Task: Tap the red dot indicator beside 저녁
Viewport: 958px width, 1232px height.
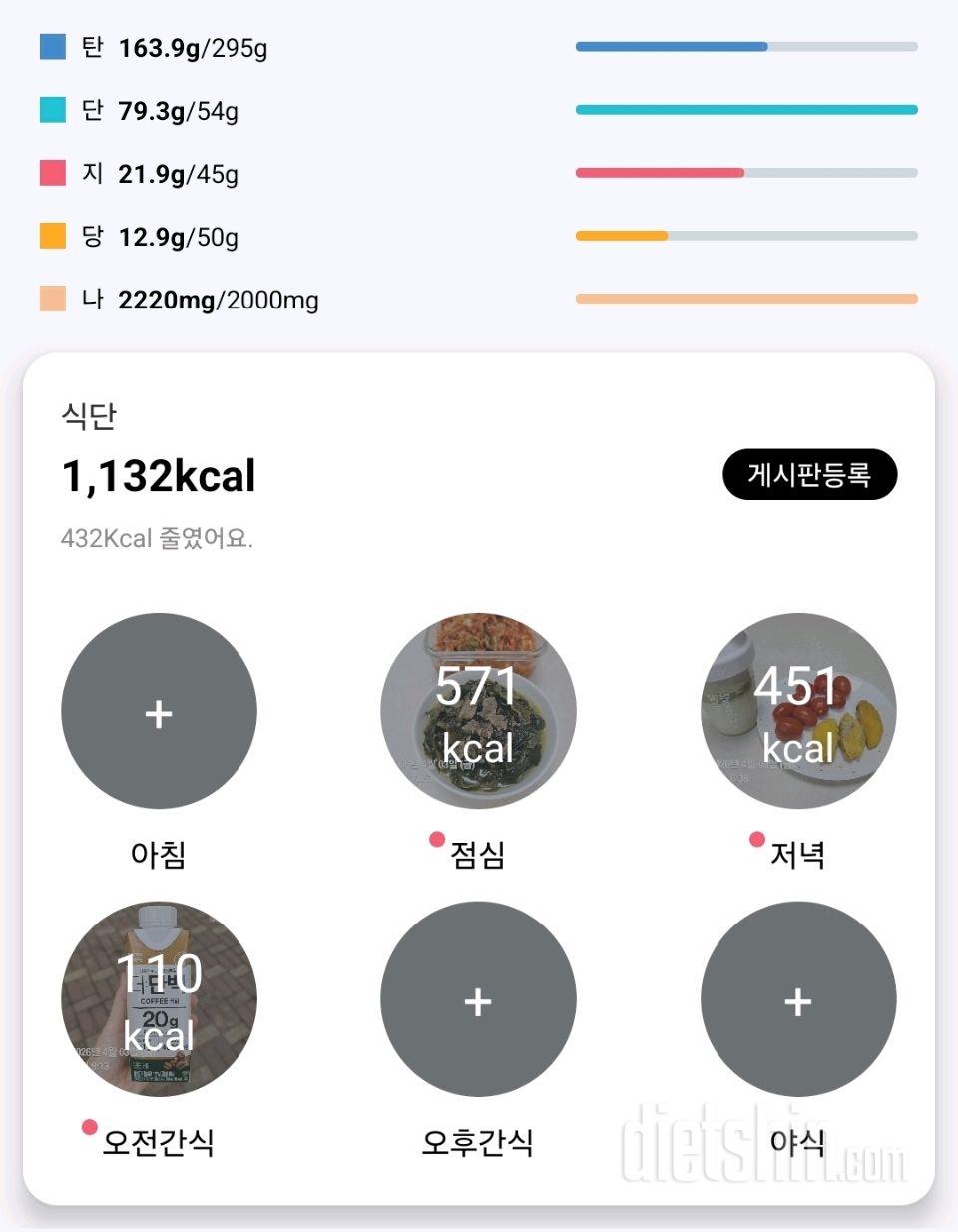Action: [x=755, y=839]
